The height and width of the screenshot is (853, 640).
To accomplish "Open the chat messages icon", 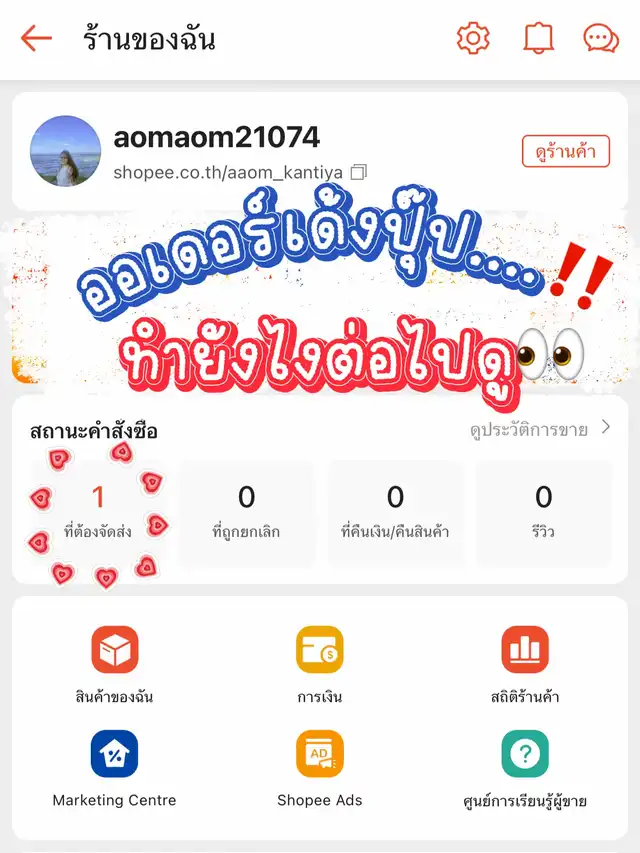I will (601, 39).
